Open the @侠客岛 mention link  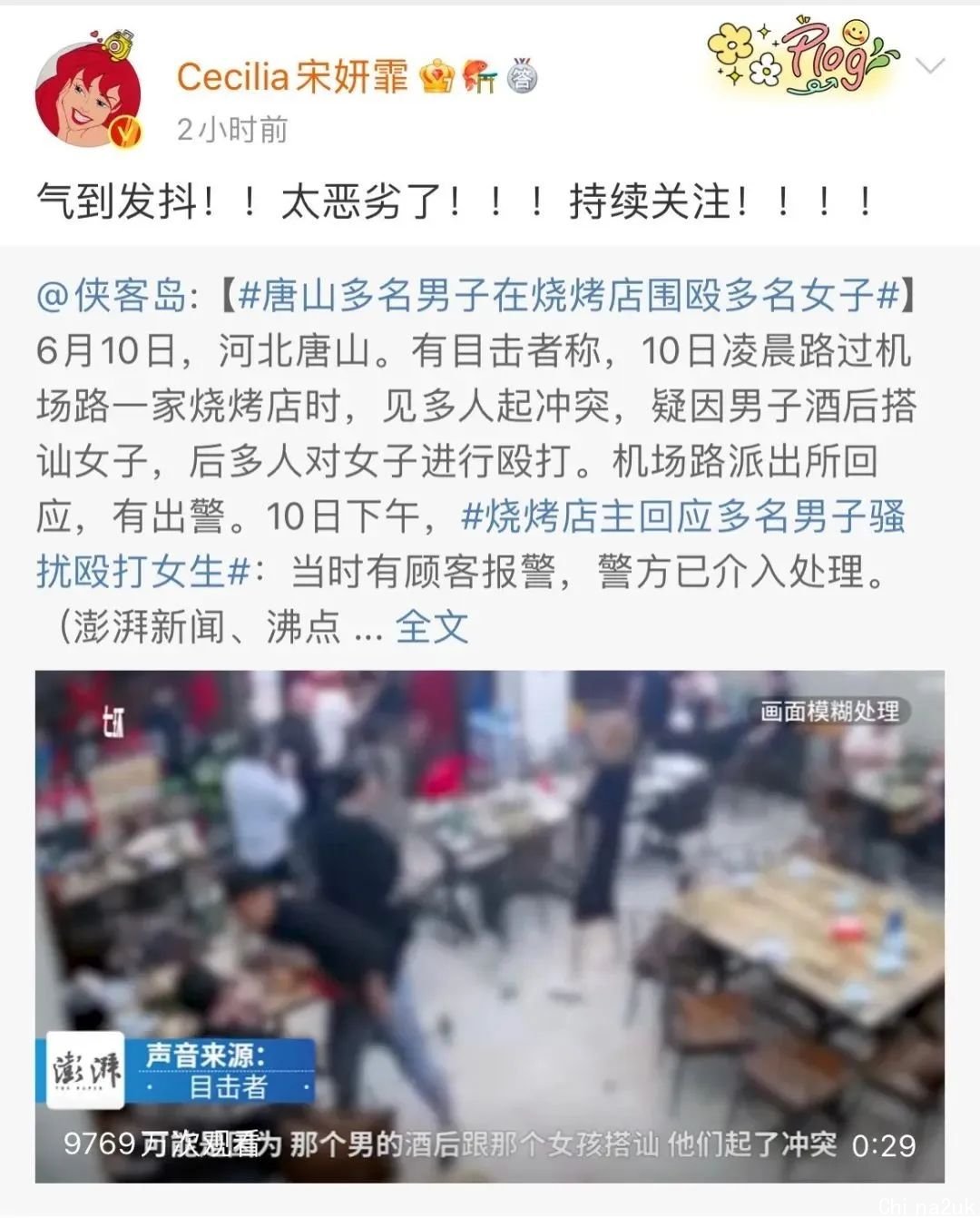[111, 297]
